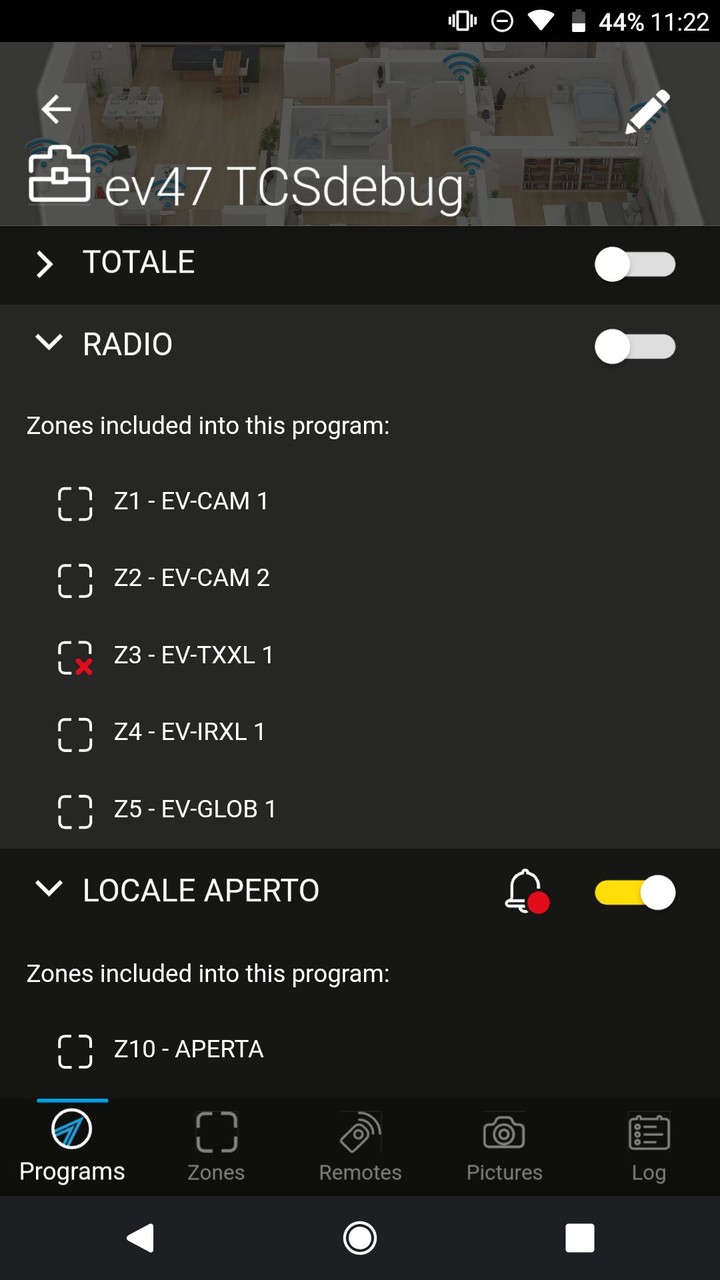Go to the Log tab
Screen dimensions: 720x1280
point(648,1147)
